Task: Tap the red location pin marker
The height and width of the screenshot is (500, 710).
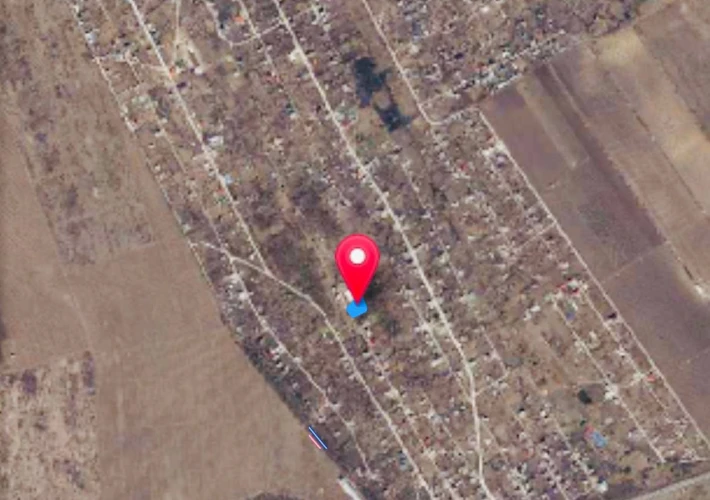Action: click(x=357, y=262)
